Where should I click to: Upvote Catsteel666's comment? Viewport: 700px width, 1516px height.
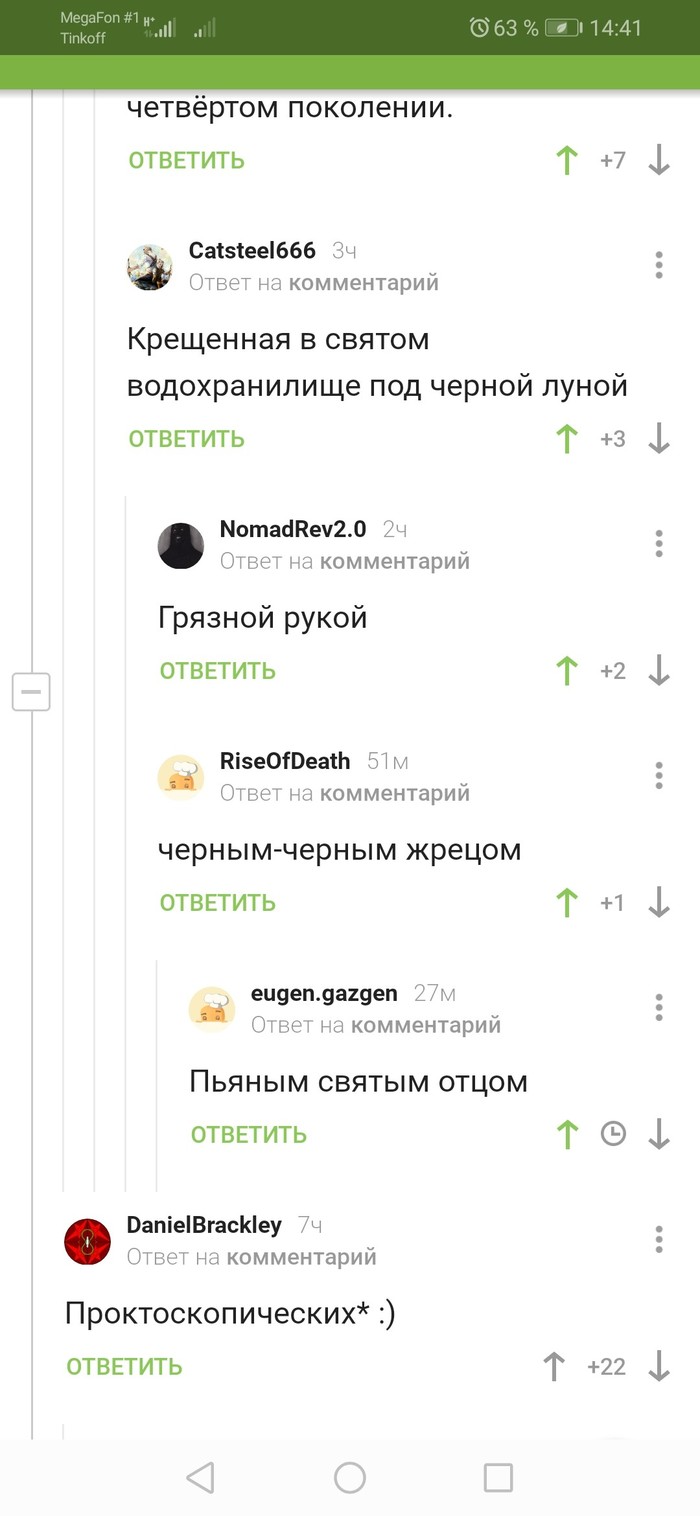pyautogui.click(x=567, y=439)
